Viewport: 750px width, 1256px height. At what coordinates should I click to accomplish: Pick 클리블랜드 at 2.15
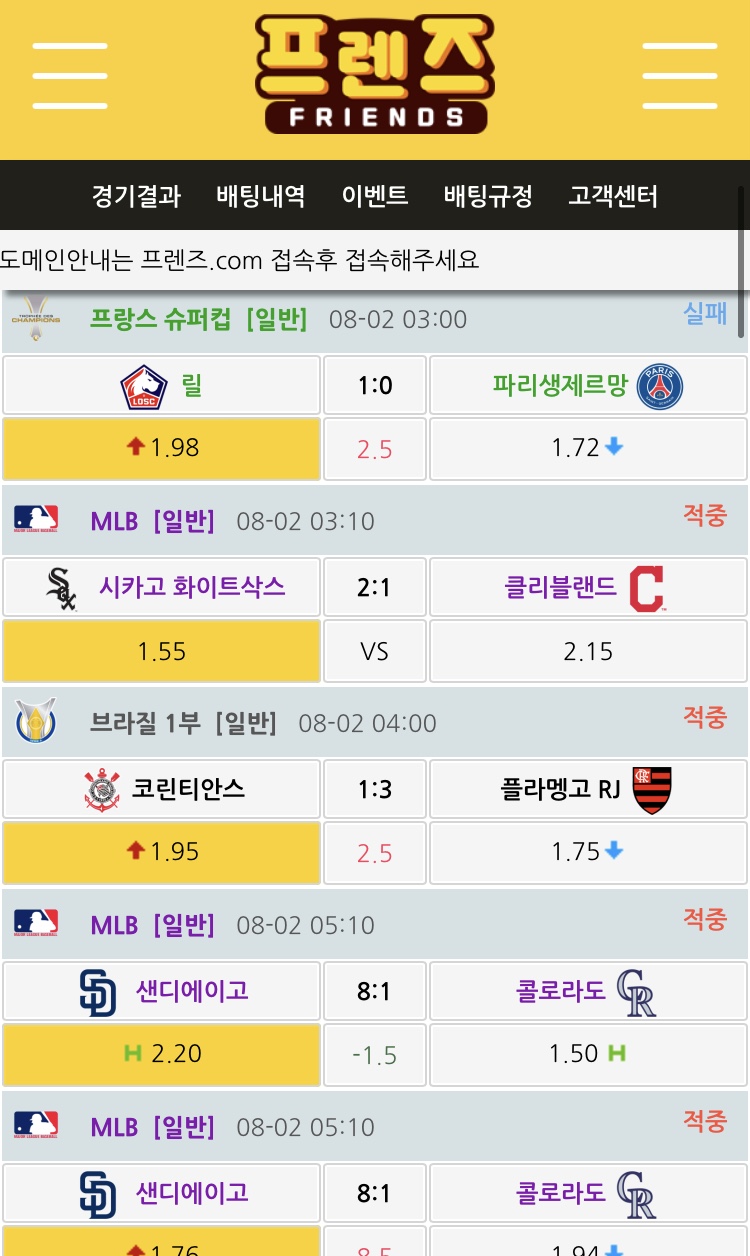click(587, 652)
